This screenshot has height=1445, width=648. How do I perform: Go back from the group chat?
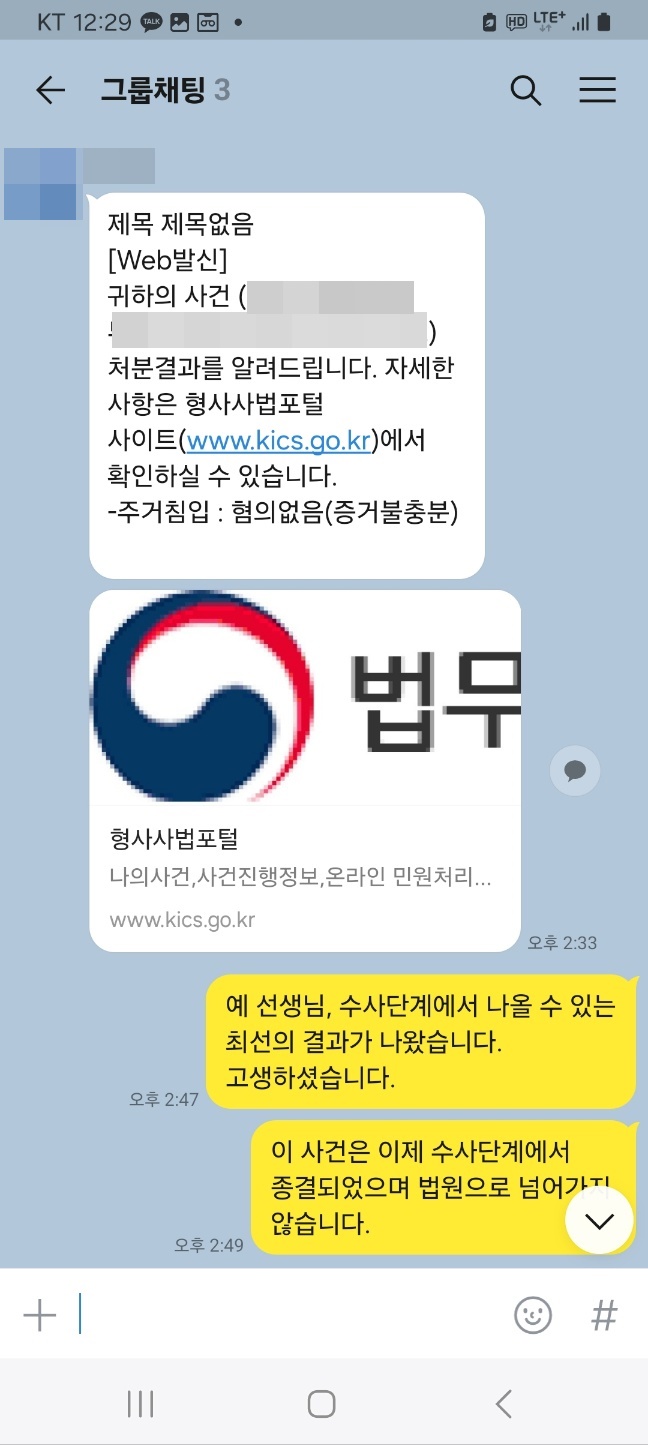click(50, 91)
